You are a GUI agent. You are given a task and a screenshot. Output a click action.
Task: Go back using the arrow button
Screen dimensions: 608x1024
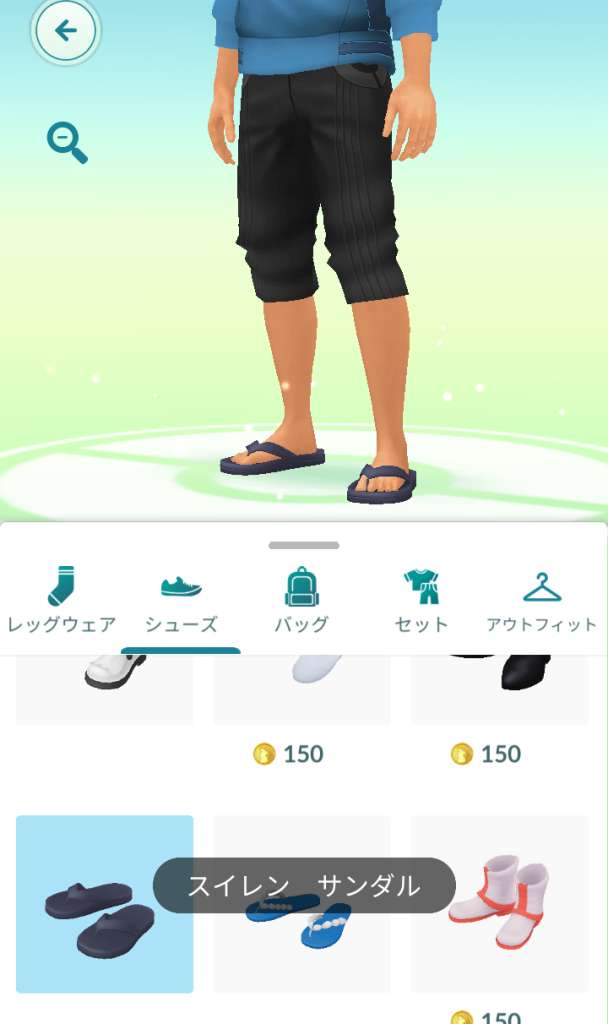click(65, 31)
